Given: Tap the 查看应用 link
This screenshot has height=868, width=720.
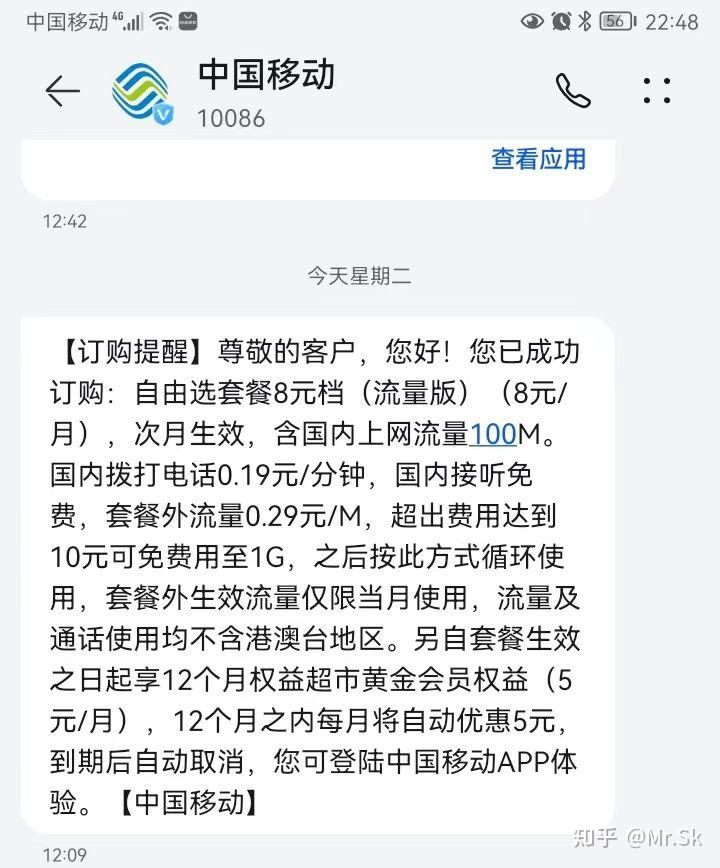Looking at the screenshot, I should [x=538, y=159].
